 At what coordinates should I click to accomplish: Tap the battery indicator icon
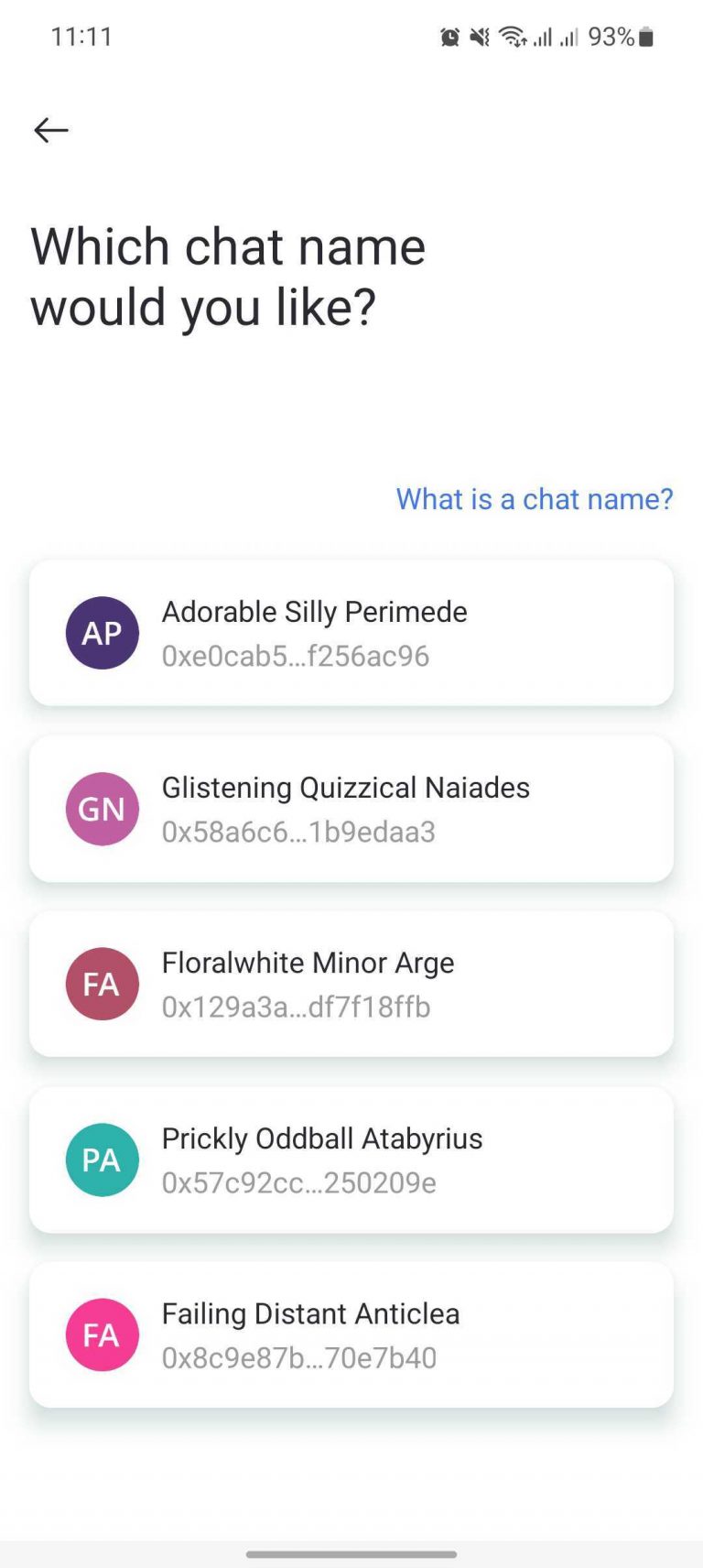[645, 37]
